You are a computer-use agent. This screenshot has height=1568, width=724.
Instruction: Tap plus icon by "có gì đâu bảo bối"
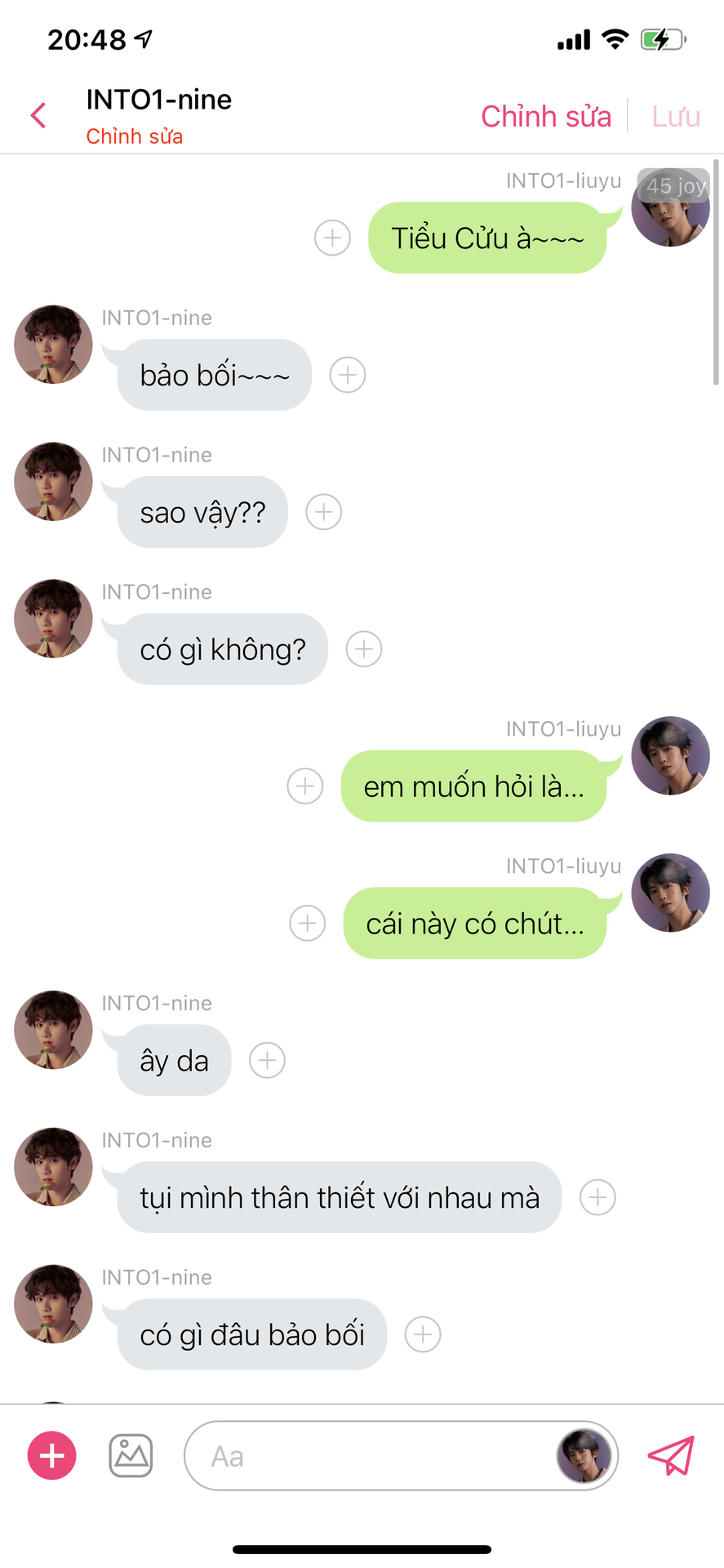tap(423, 1335)
